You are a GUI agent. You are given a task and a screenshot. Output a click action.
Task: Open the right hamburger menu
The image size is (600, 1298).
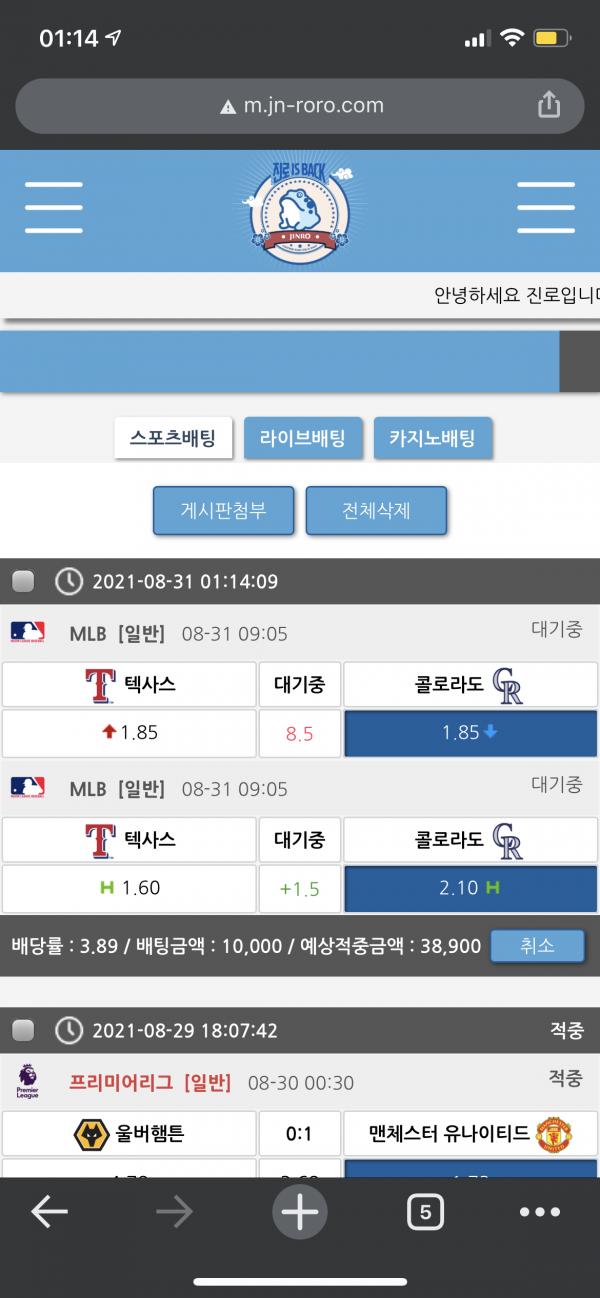tap(545, 208)
